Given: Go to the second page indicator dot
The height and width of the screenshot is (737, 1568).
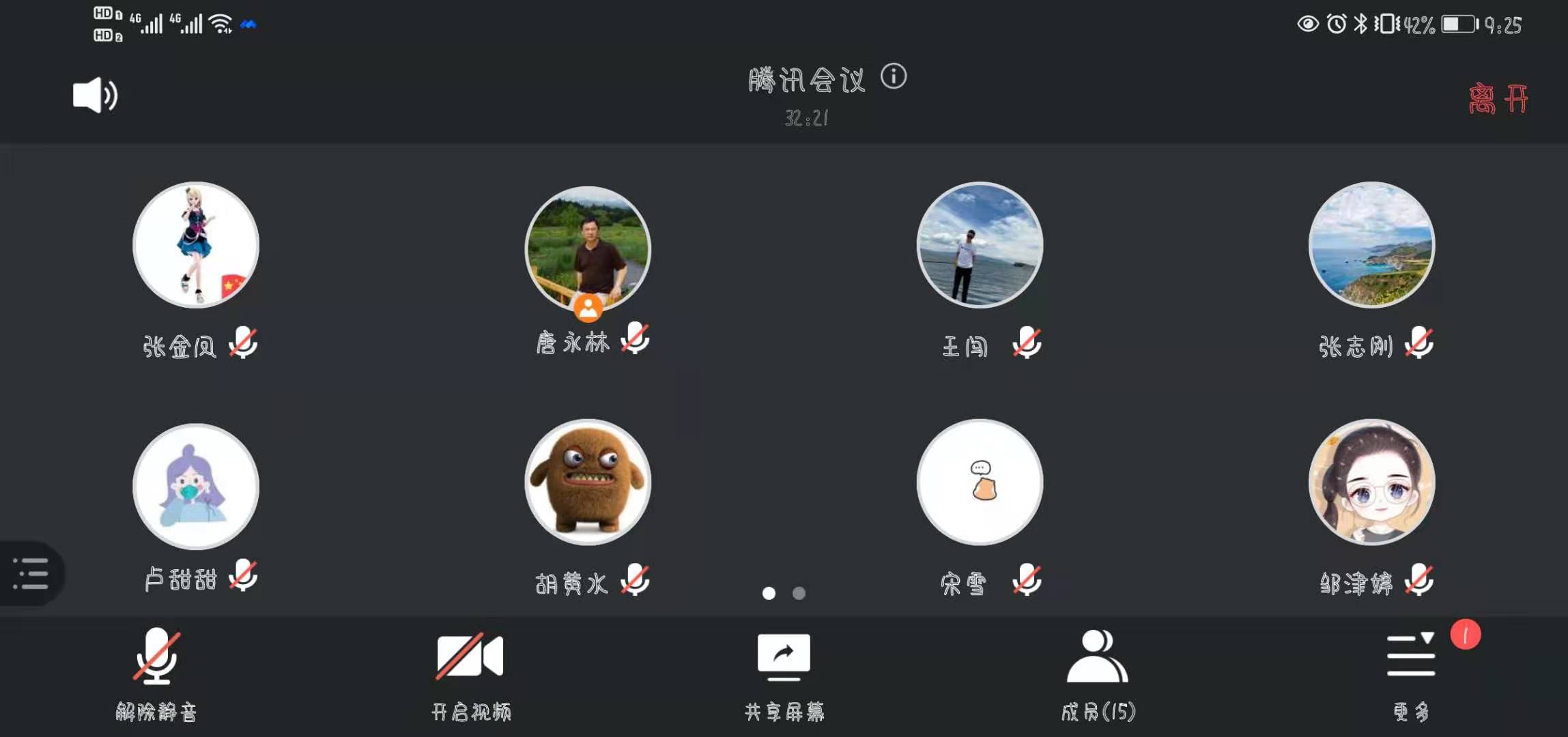Looking at the screenshot, I should coord(799,593).
